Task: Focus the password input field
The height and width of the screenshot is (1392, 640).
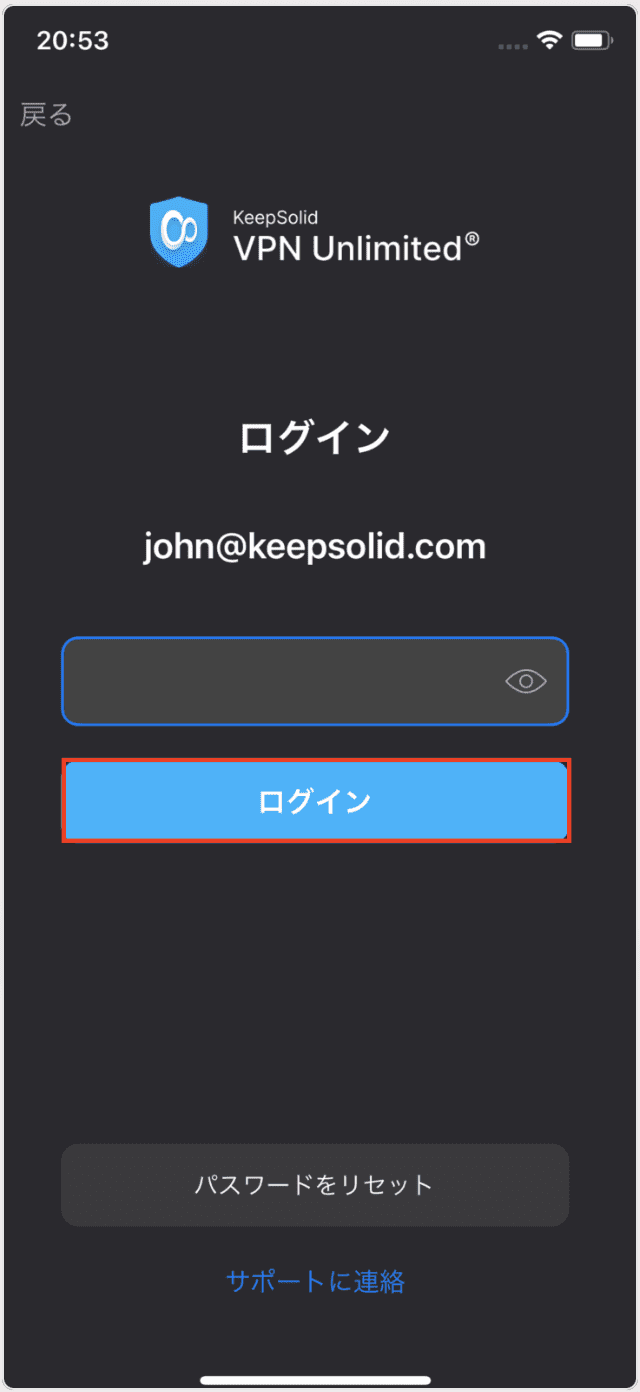Action: (280, 682)
